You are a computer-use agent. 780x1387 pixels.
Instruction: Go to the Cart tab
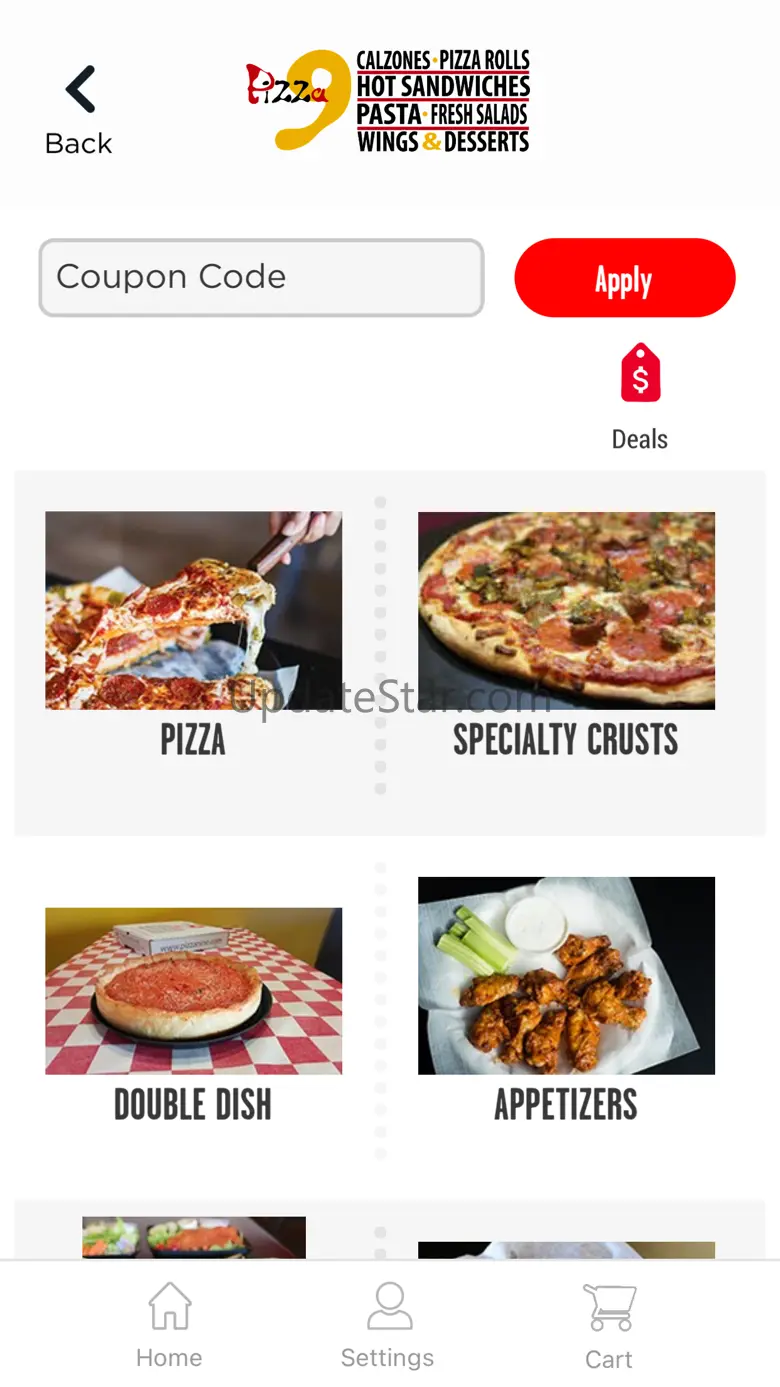pos(609,1325)
